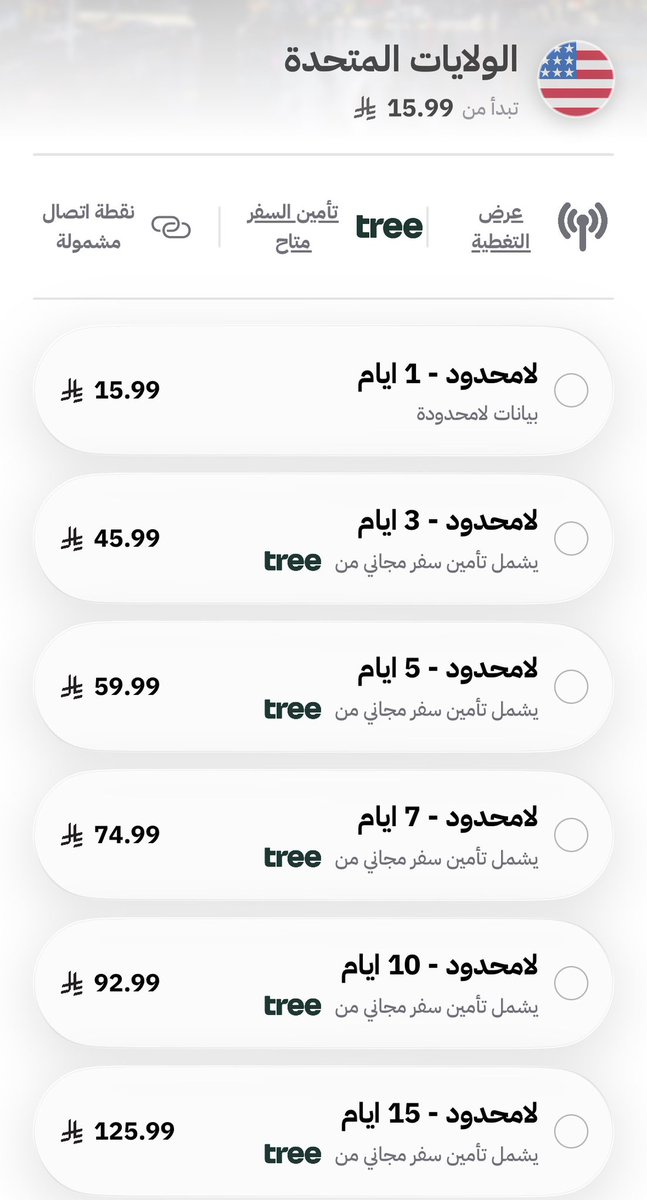Choose the لامحدود - 10 ايام plan
This screenshot has width=647, height=1200.
tap(324, 983)
